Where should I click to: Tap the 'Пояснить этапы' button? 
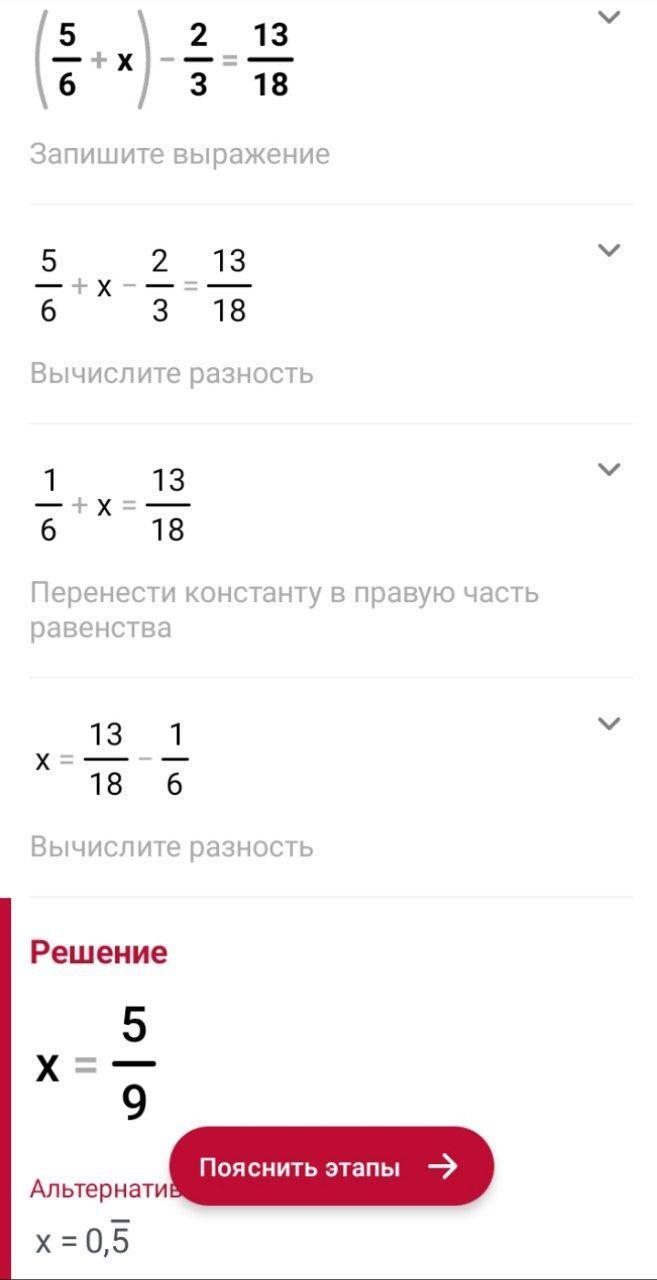pyautogui.click(x=331, y=1166)
